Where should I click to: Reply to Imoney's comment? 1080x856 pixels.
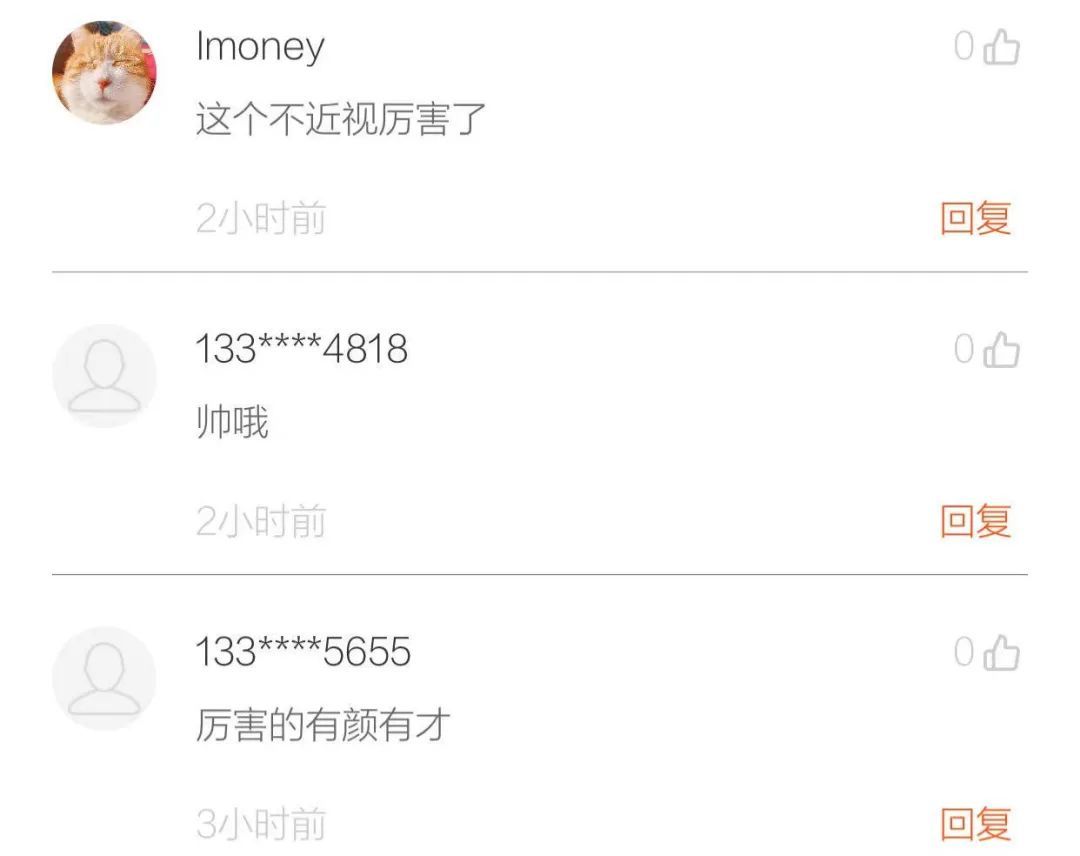pyautogui.click(x=976, y=218)
